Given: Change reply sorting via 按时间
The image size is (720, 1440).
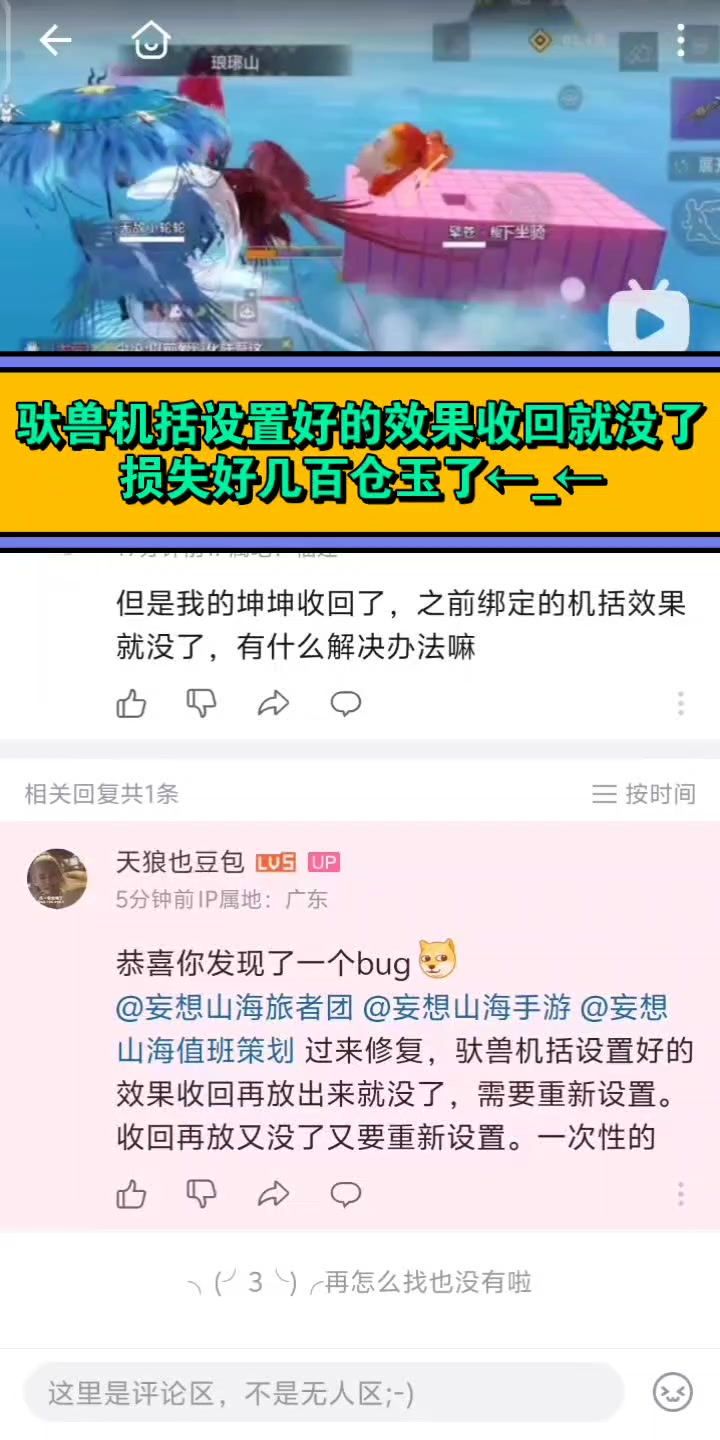Looking at the screenshot, I should coord(644,794).
